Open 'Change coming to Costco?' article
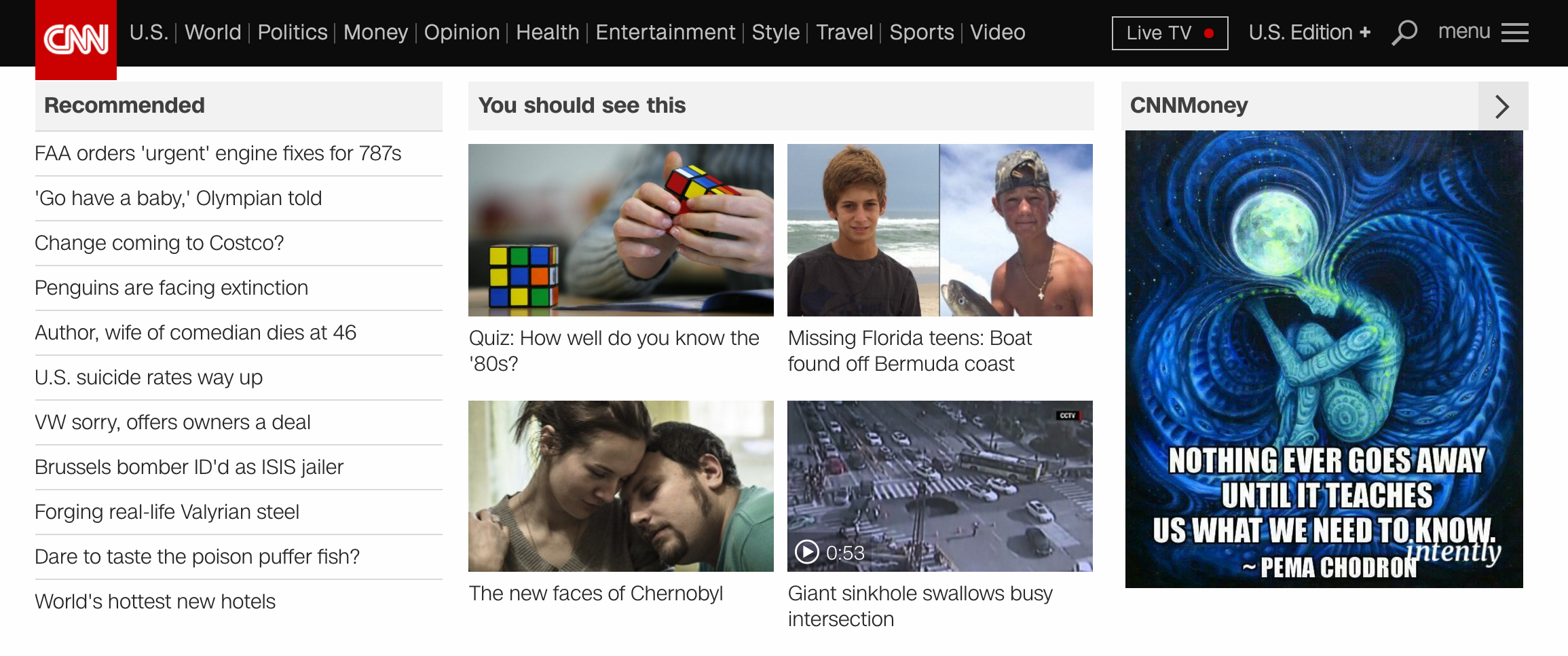 coord(159,243)
